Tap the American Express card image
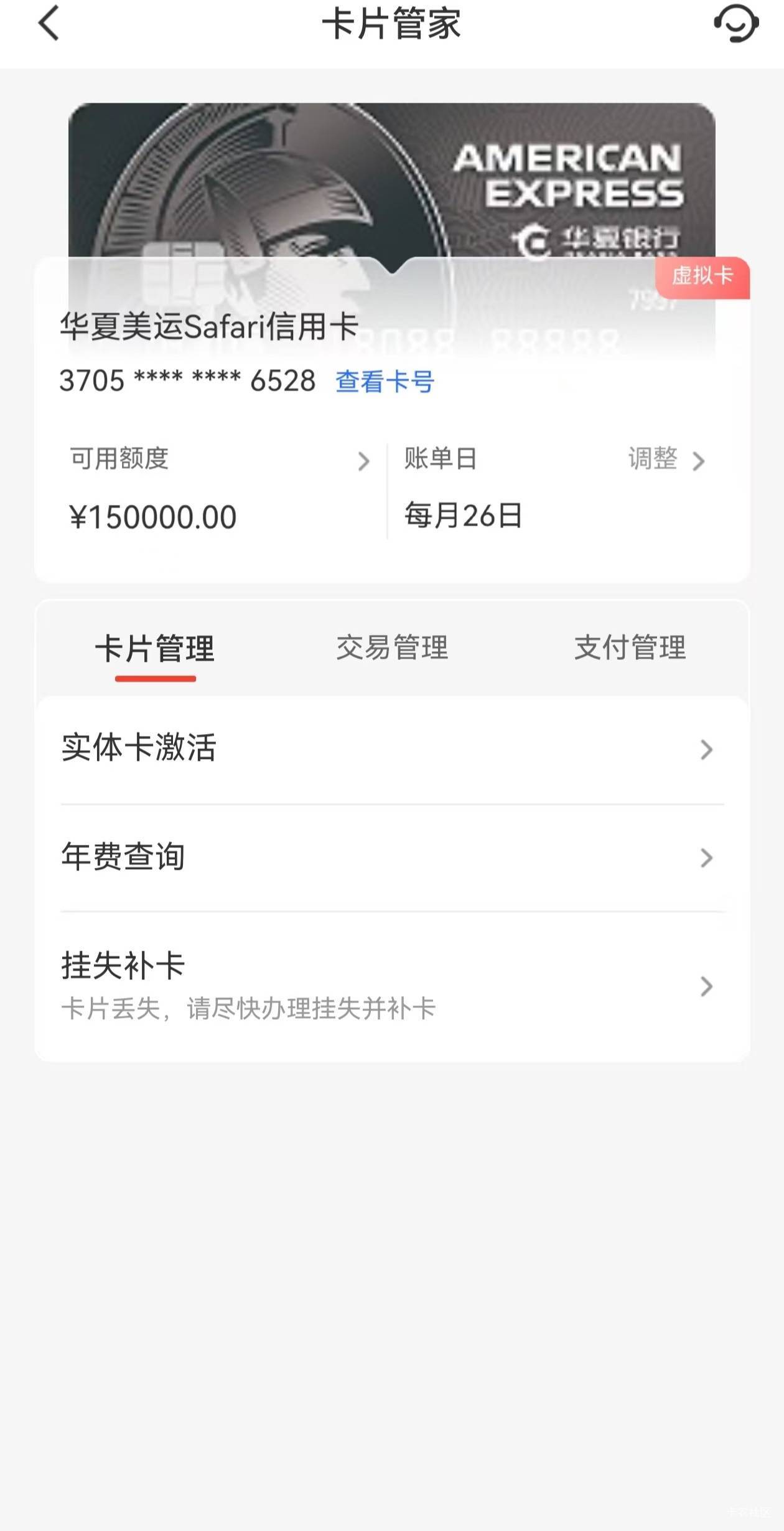 (392, 181)
